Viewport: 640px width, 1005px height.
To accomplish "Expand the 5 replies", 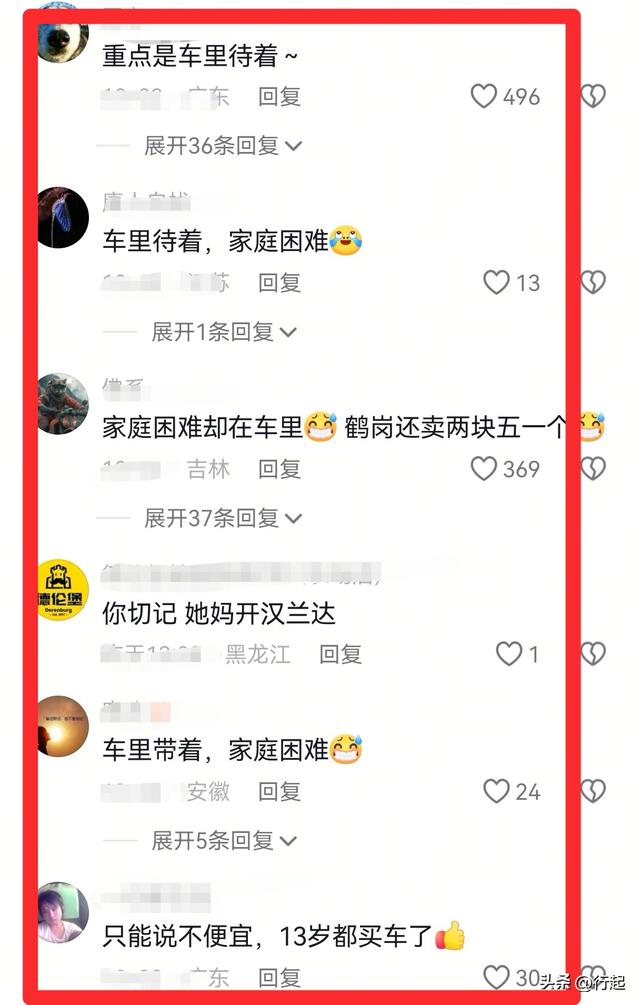I will [x=224, y=841].
